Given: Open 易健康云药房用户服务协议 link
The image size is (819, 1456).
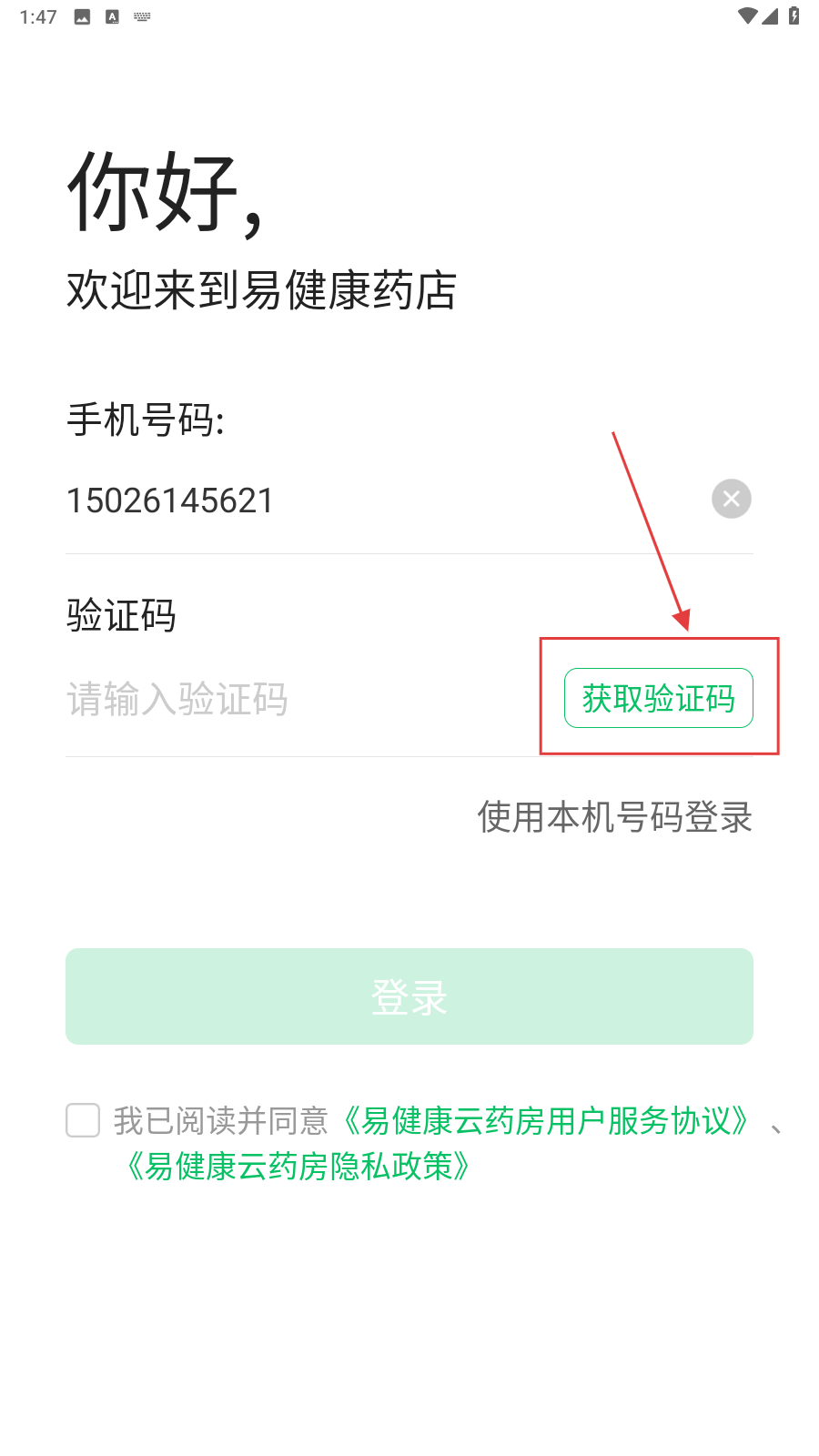Looking at the screenshot, I should point(546,1121).
